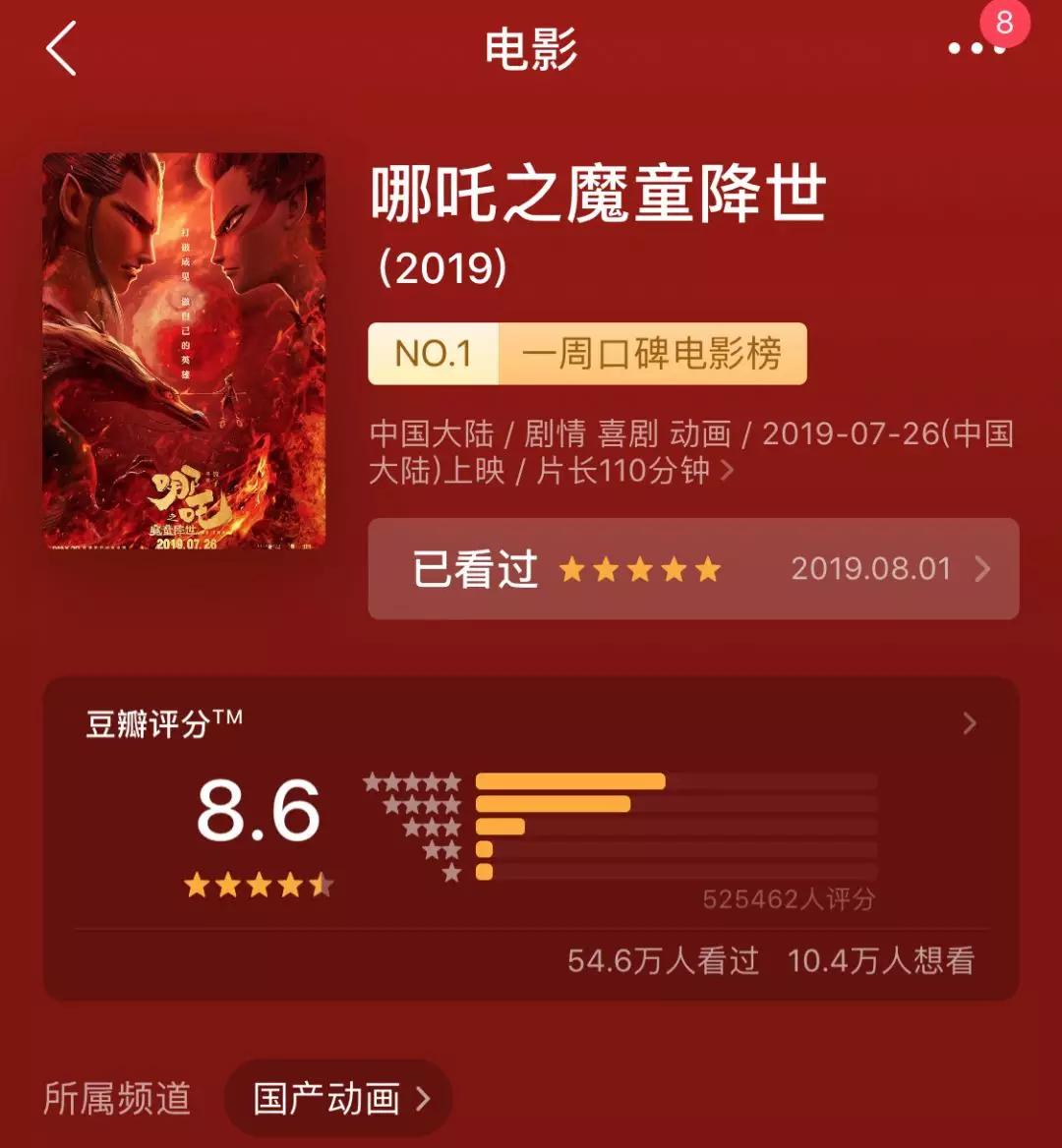Open the 已看过 five-star rating row
The image size is (1062, 1148).
[x=692, y=569]
